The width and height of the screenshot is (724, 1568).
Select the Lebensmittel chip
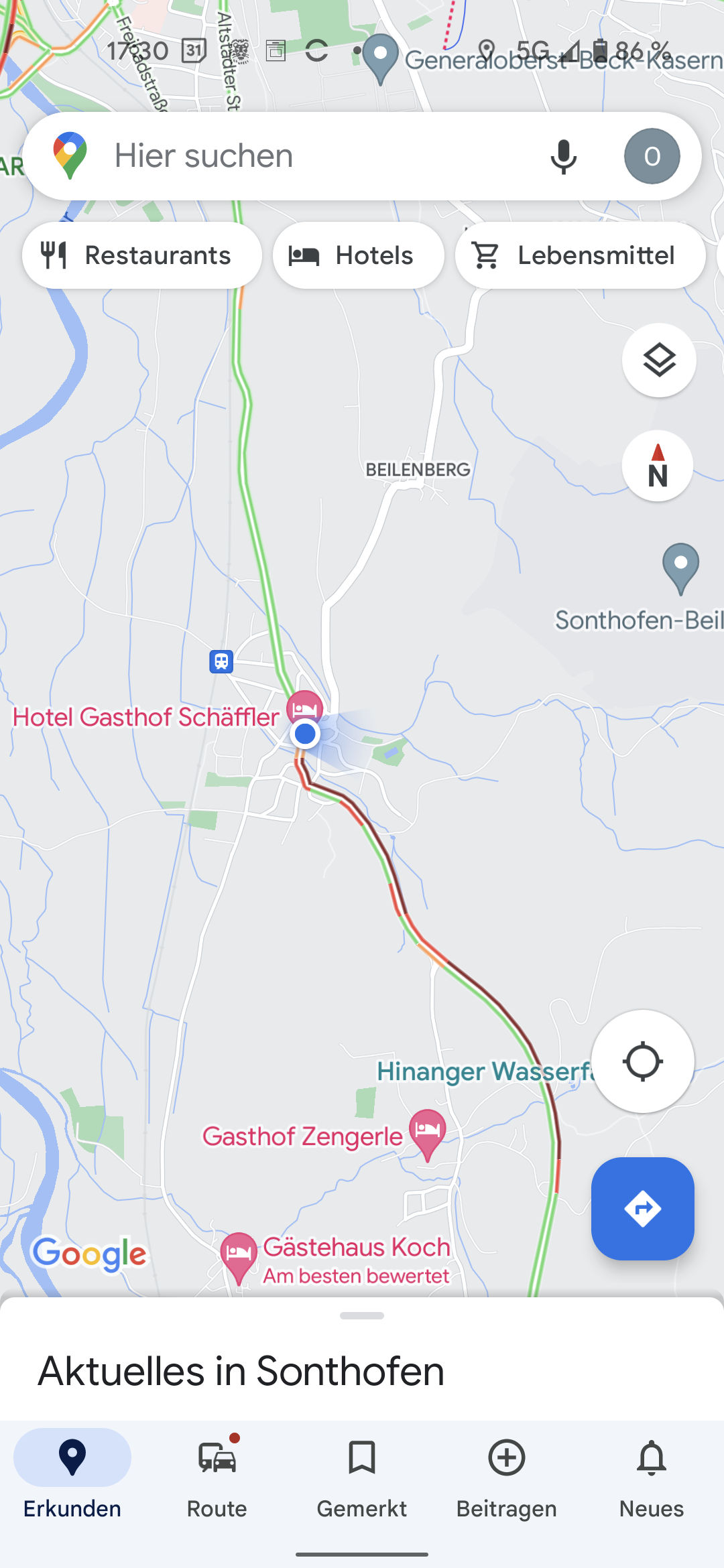tap(580, 255)
